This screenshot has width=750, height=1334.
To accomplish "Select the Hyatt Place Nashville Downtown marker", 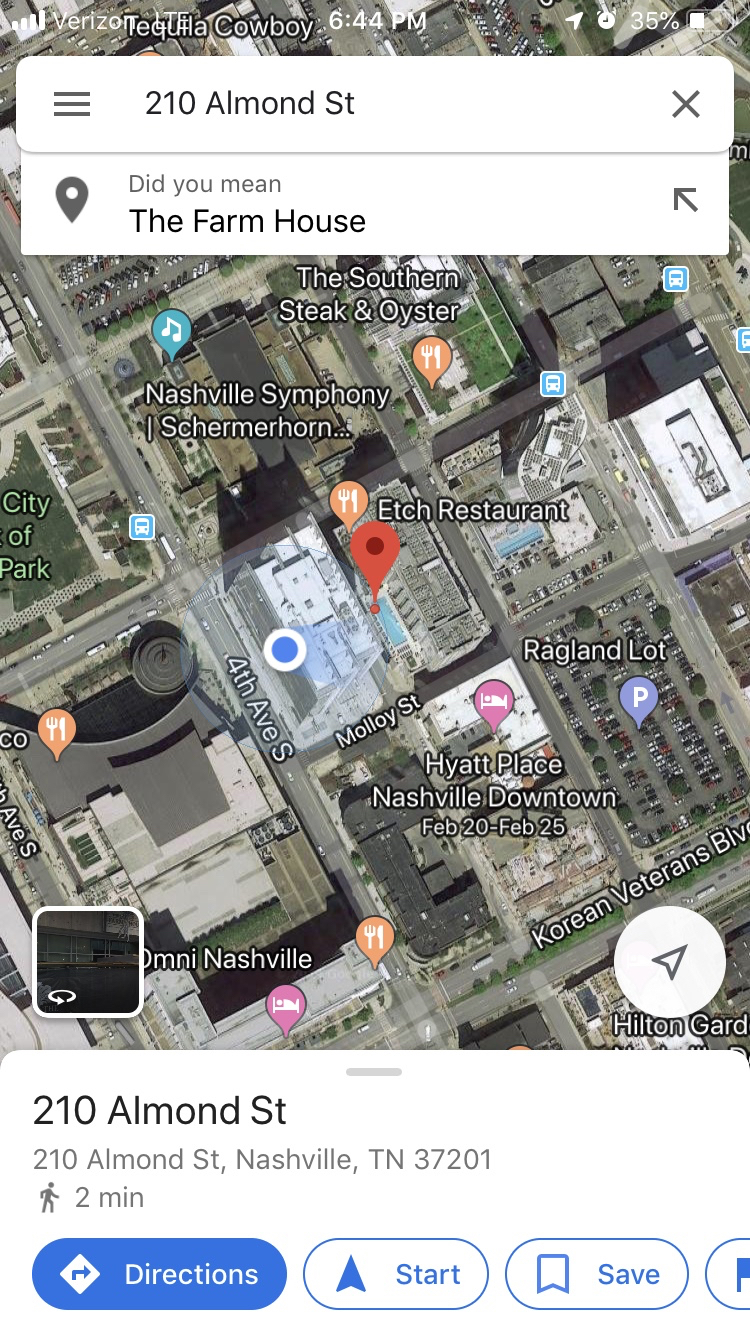I will tap(493, 700).
